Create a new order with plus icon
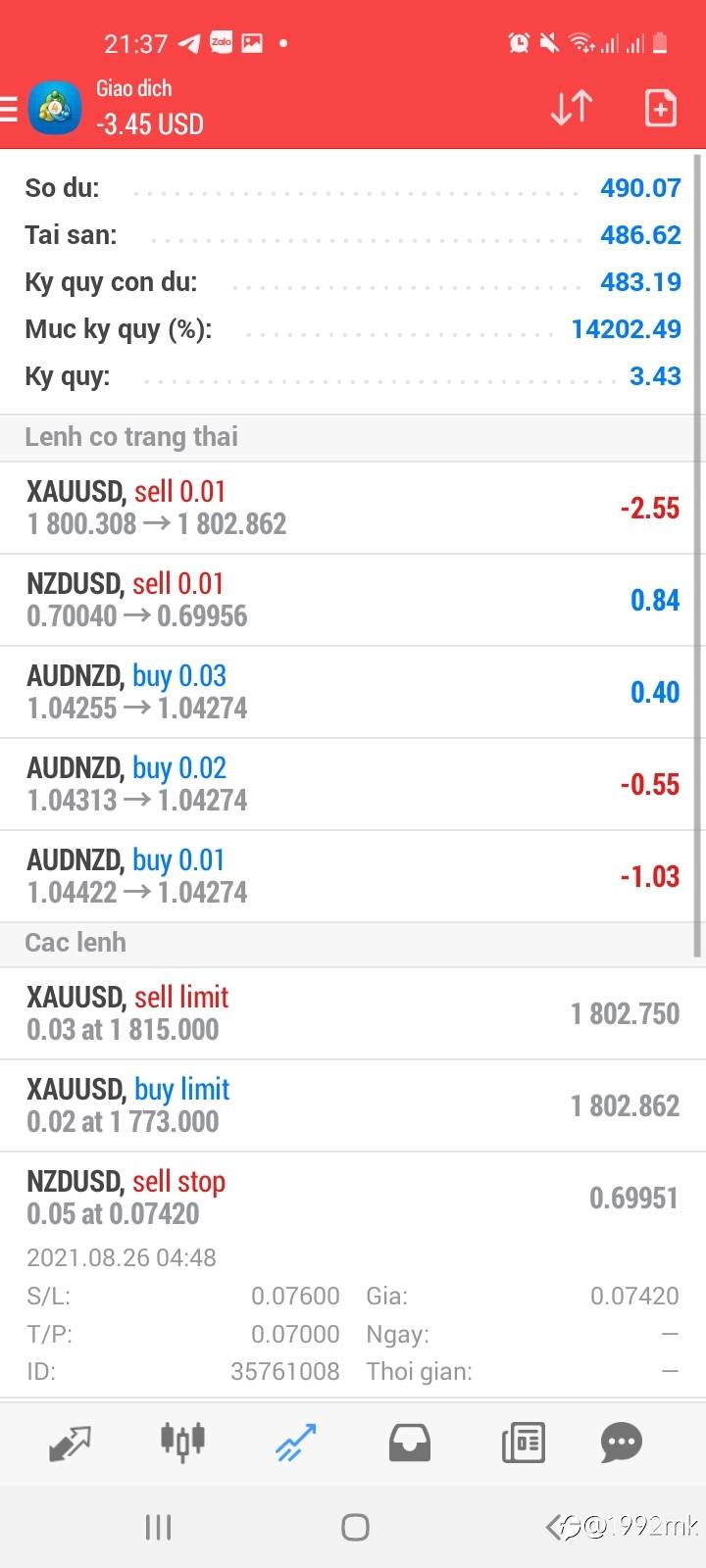This screenshot has width=706, height=1568. [660, 108]
